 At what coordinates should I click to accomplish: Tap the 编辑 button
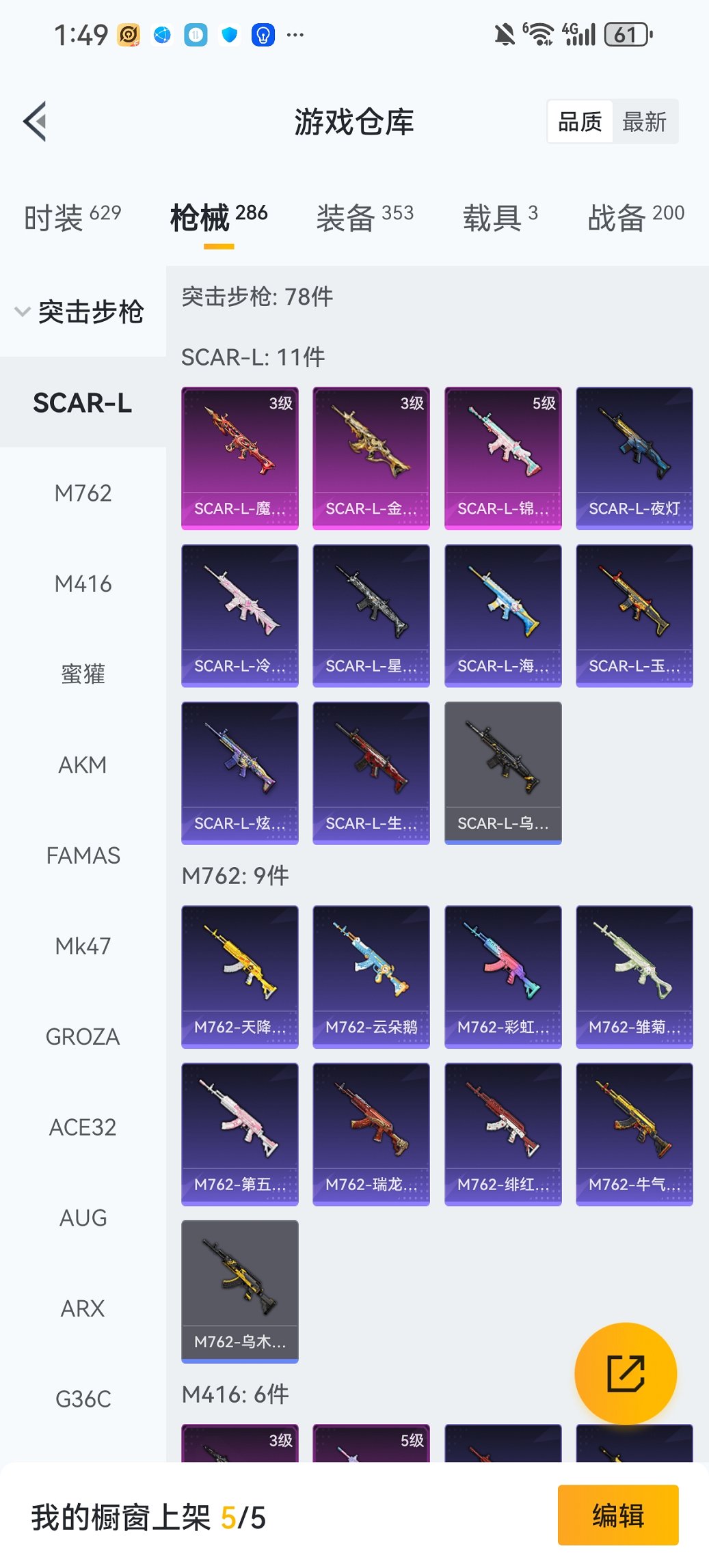click(617, 1515)
